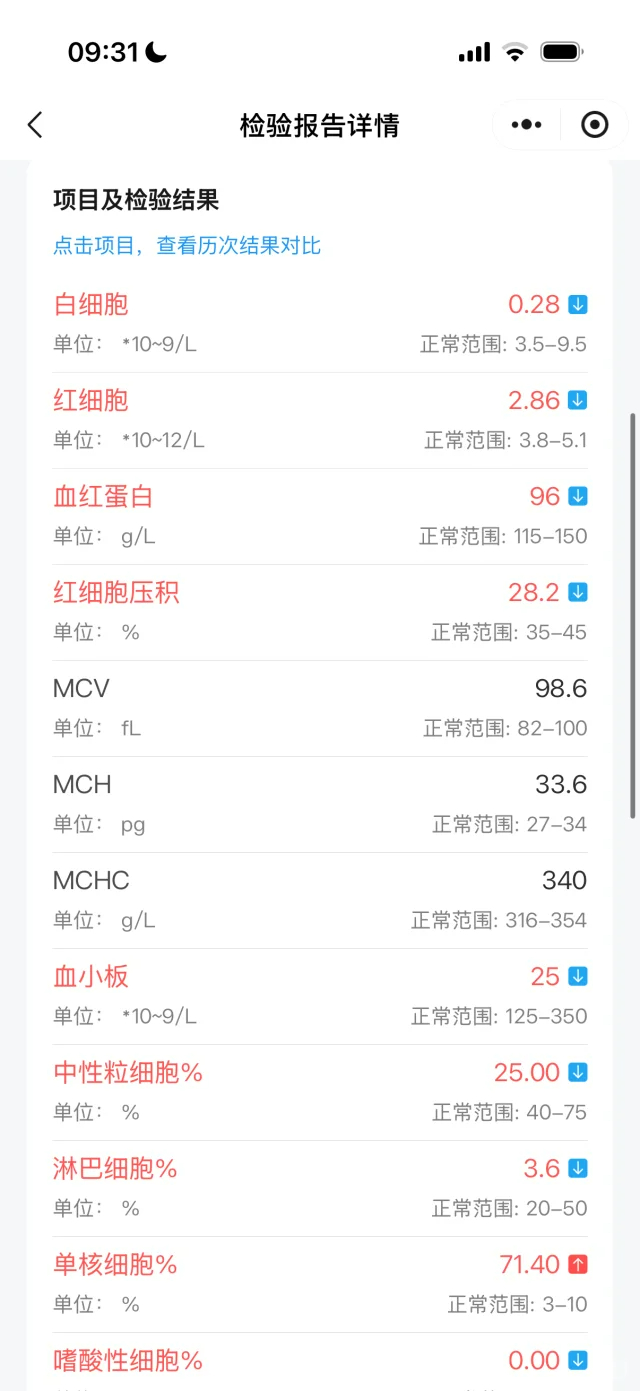The image size is (640, 1391).
Task: Go back using the back arrow
Action: coord(36,125)
